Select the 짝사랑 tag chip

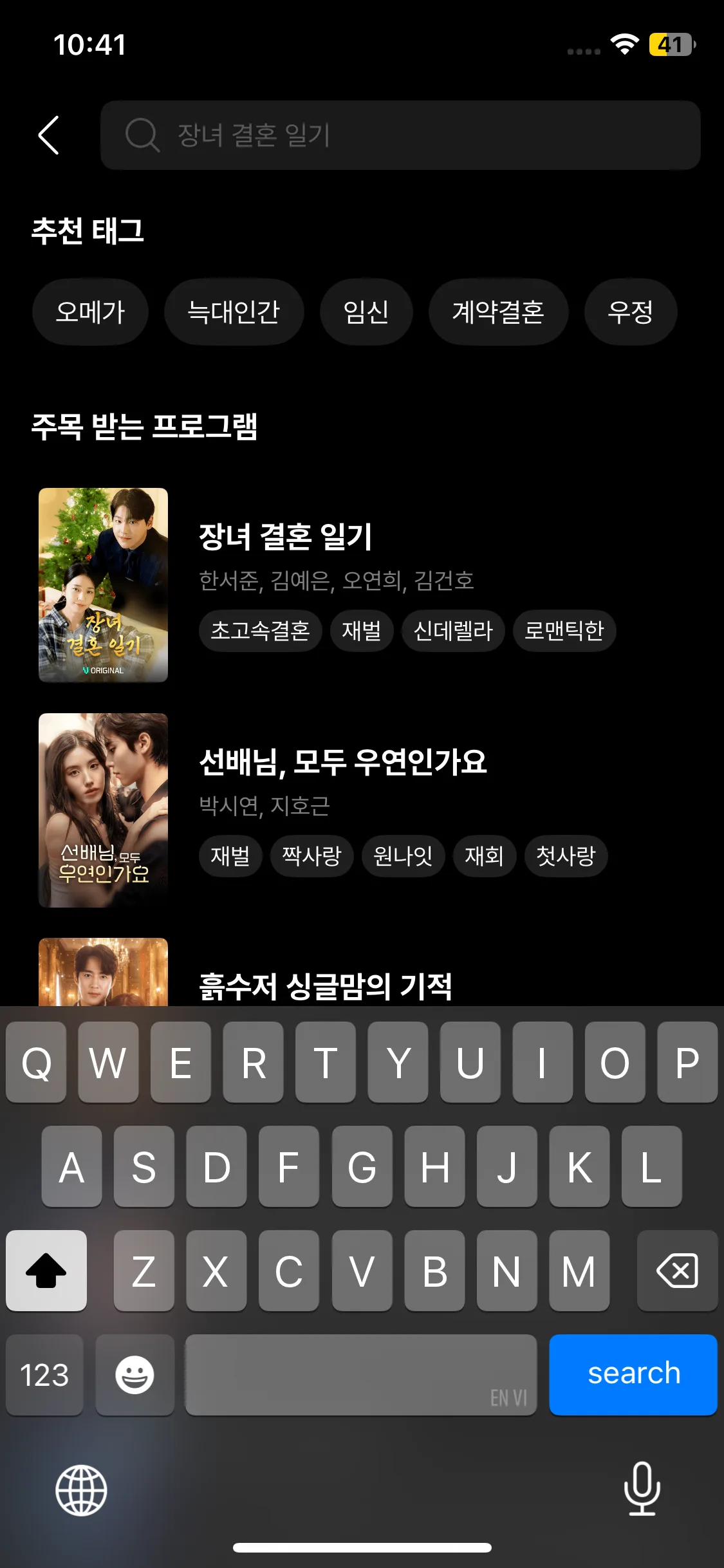pos(311,856)
